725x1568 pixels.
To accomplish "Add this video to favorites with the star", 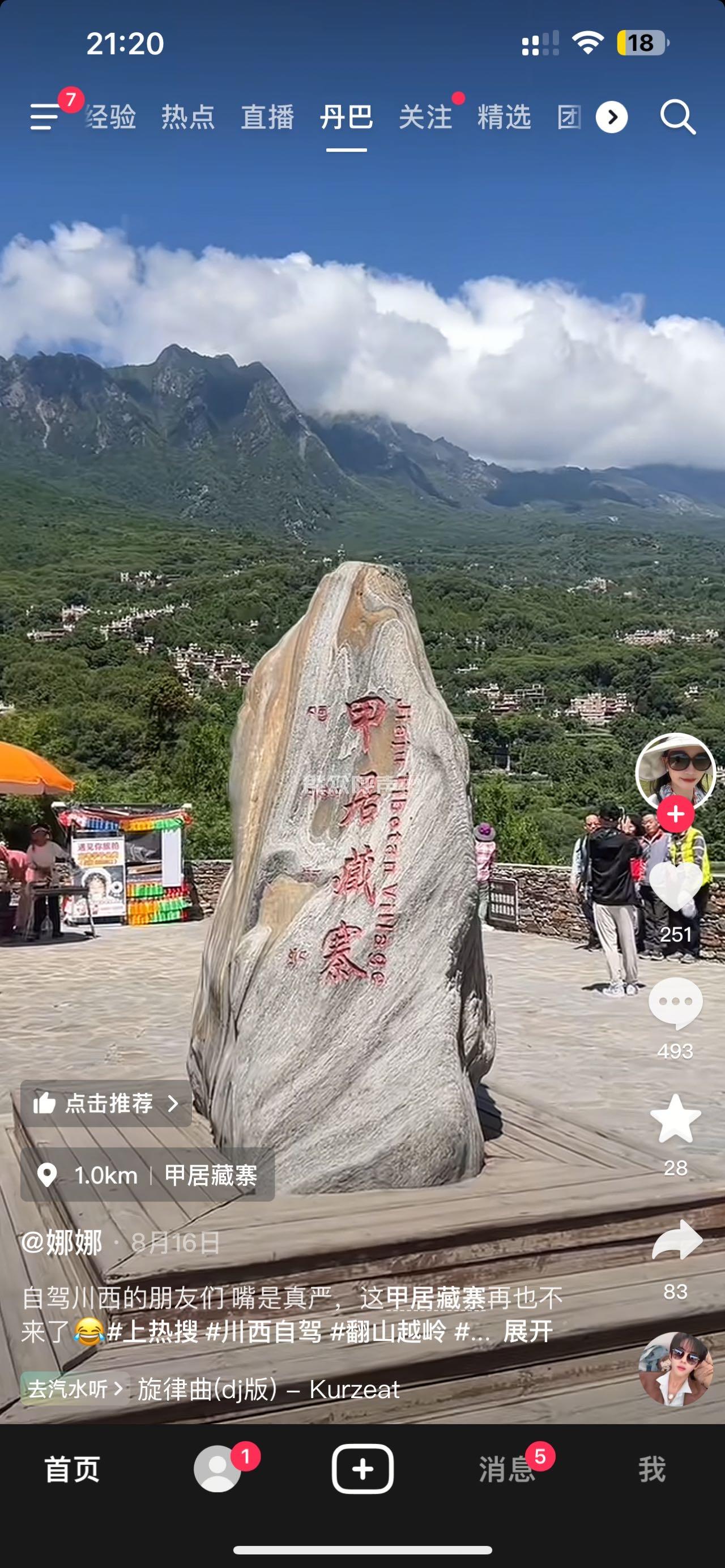I will click(675, 1119).
